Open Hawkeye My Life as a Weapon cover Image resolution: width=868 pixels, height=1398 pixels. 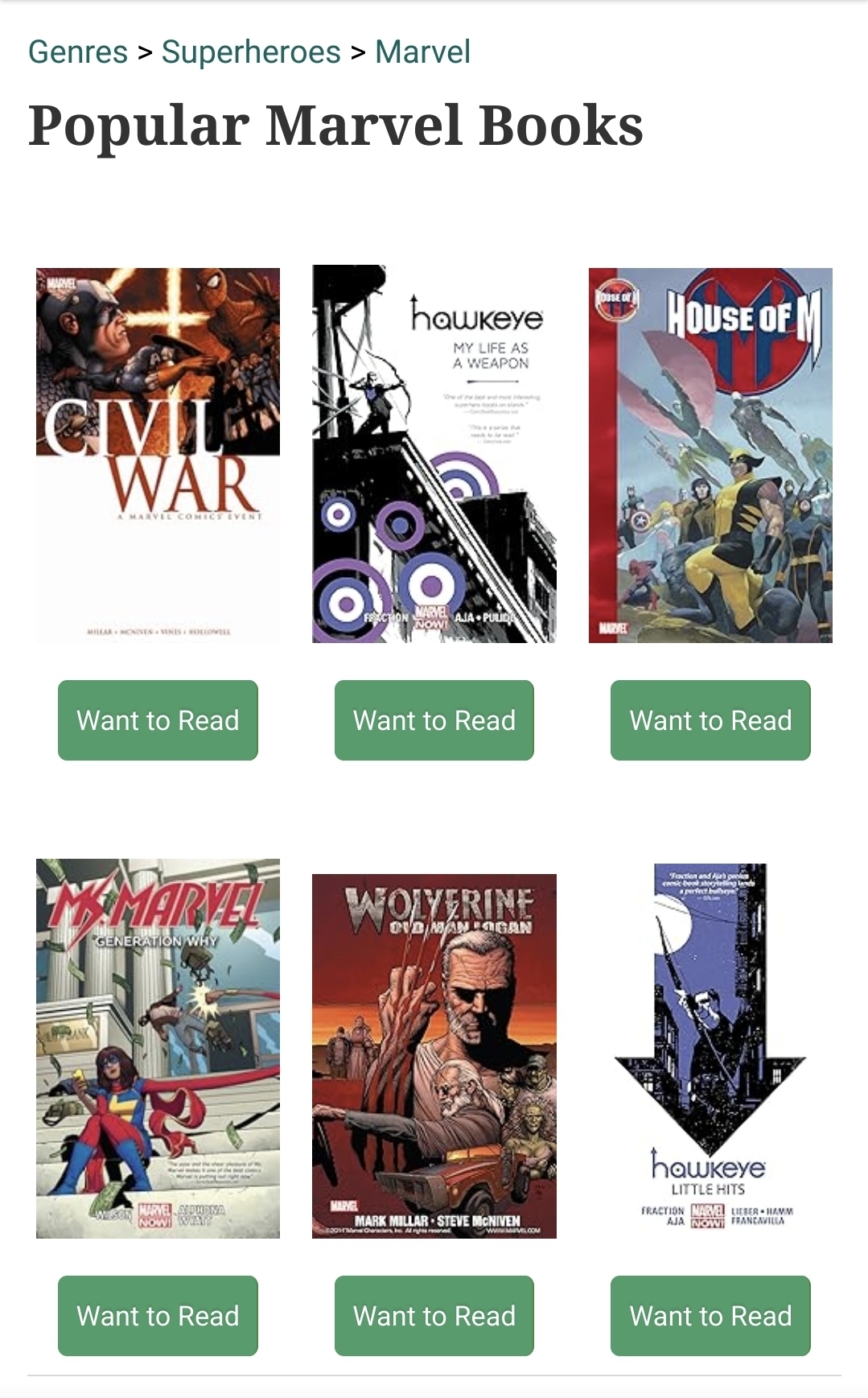pos(434,454)
